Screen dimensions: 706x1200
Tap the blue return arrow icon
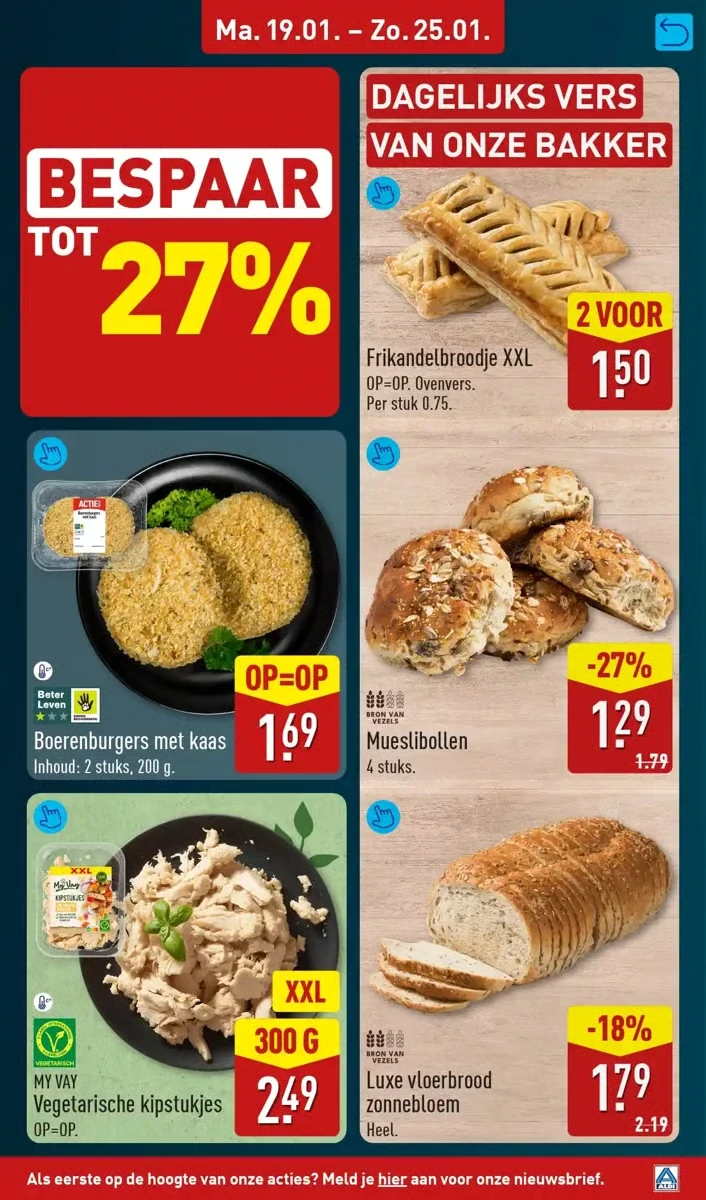pos(673,32)
